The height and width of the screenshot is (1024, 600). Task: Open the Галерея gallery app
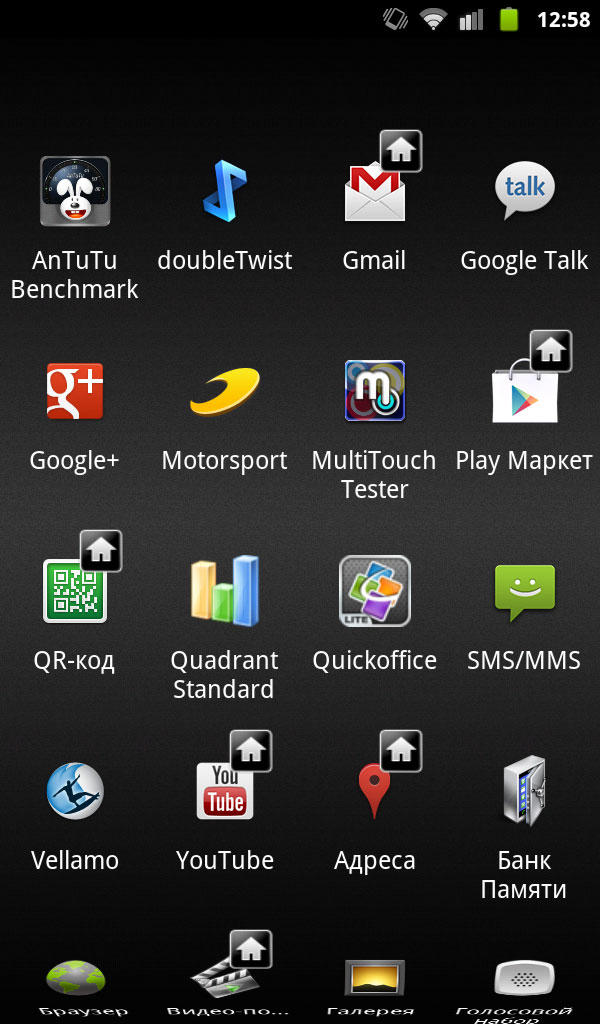click(x=375, y=980)
